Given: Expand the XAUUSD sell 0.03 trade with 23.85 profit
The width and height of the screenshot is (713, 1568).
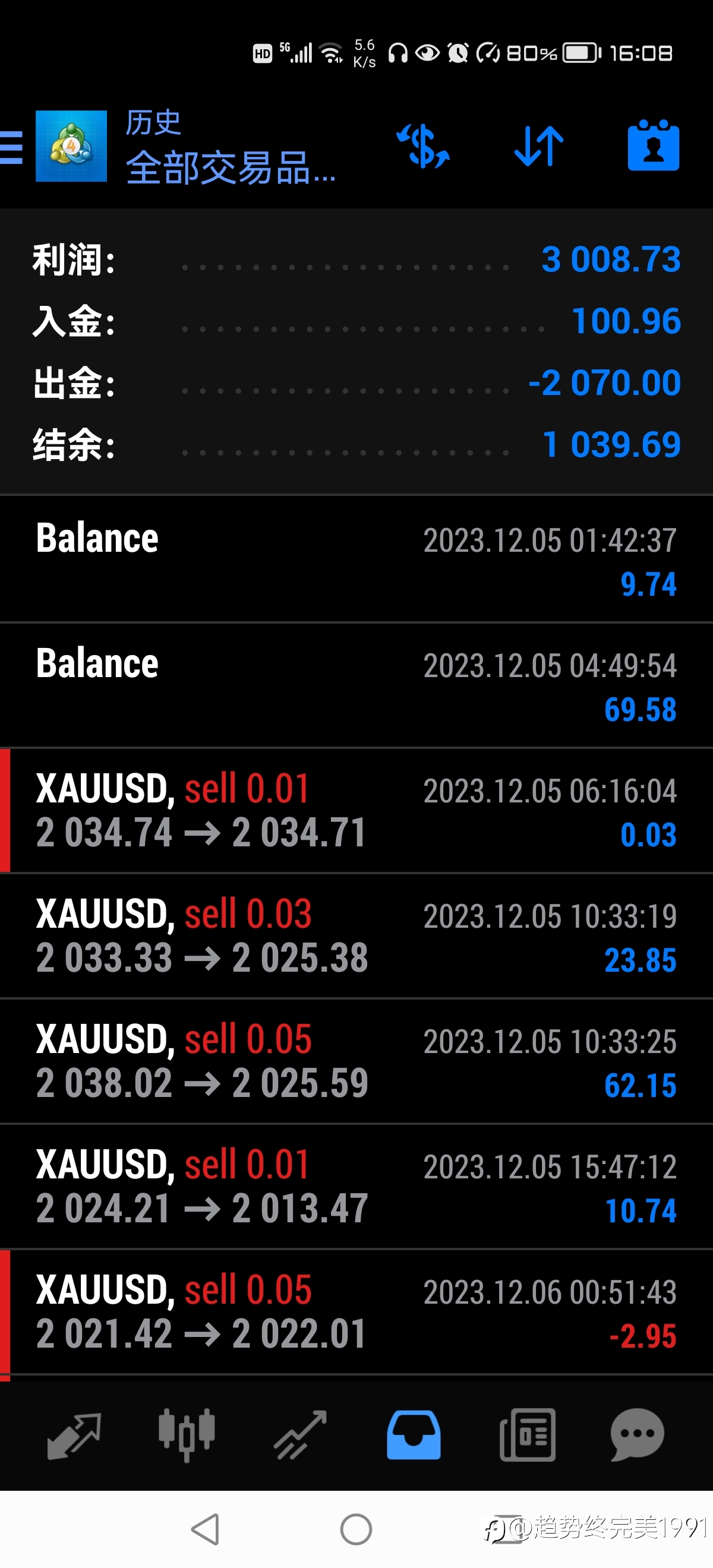Looking at the screenshot, I should [356, 935].
